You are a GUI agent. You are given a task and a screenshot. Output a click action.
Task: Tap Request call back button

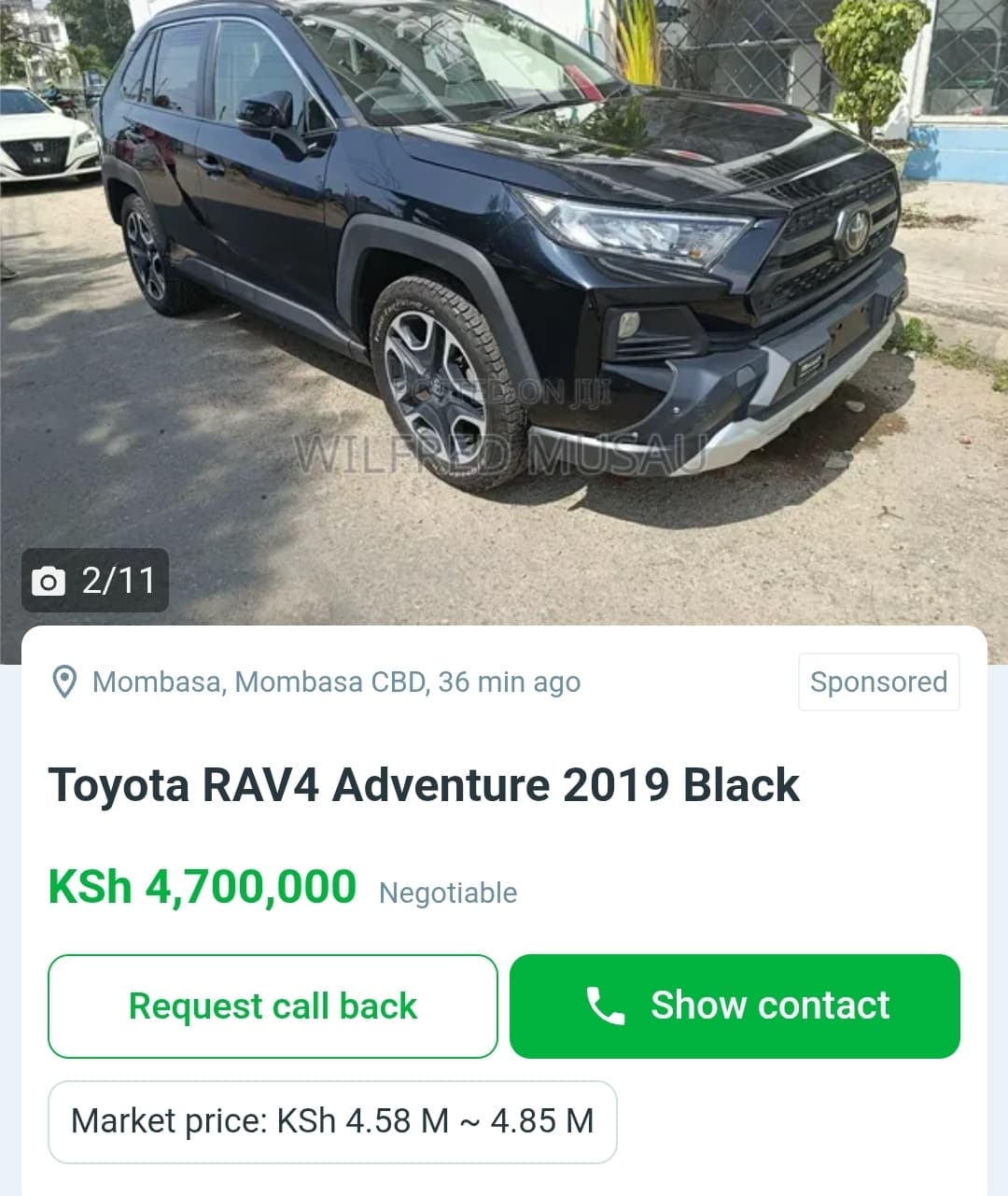click(273, 1006)
